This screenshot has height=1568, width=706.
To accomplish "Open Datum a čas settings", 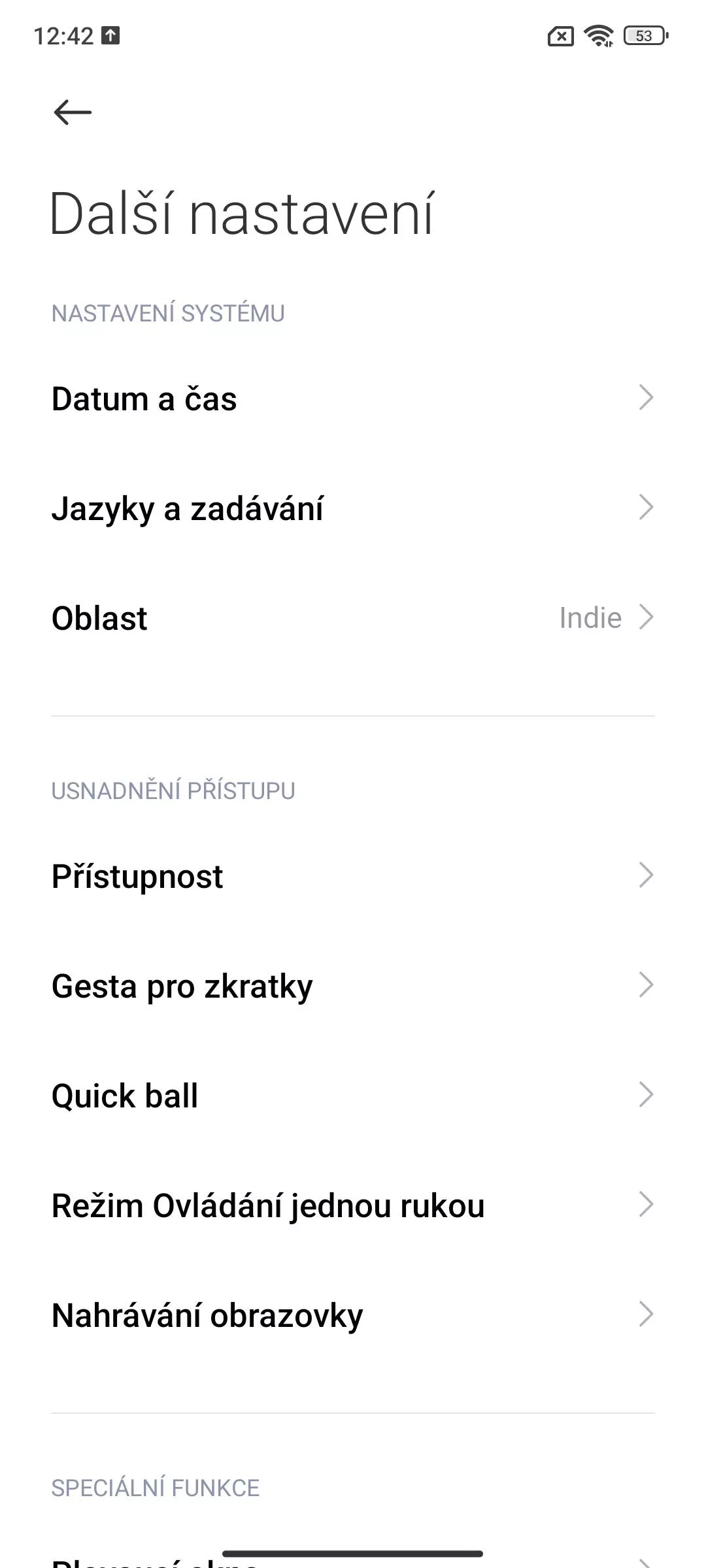I will (x=353, y=398).
